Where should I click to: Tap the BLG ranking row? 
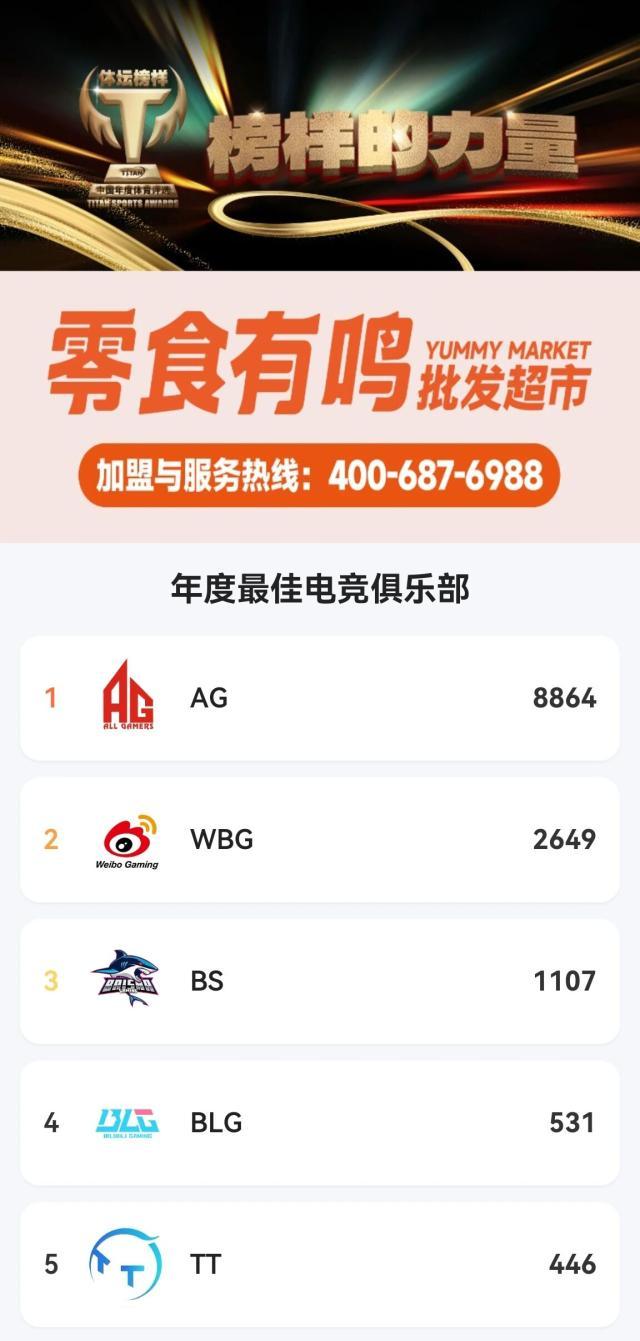coord(320,1123)
